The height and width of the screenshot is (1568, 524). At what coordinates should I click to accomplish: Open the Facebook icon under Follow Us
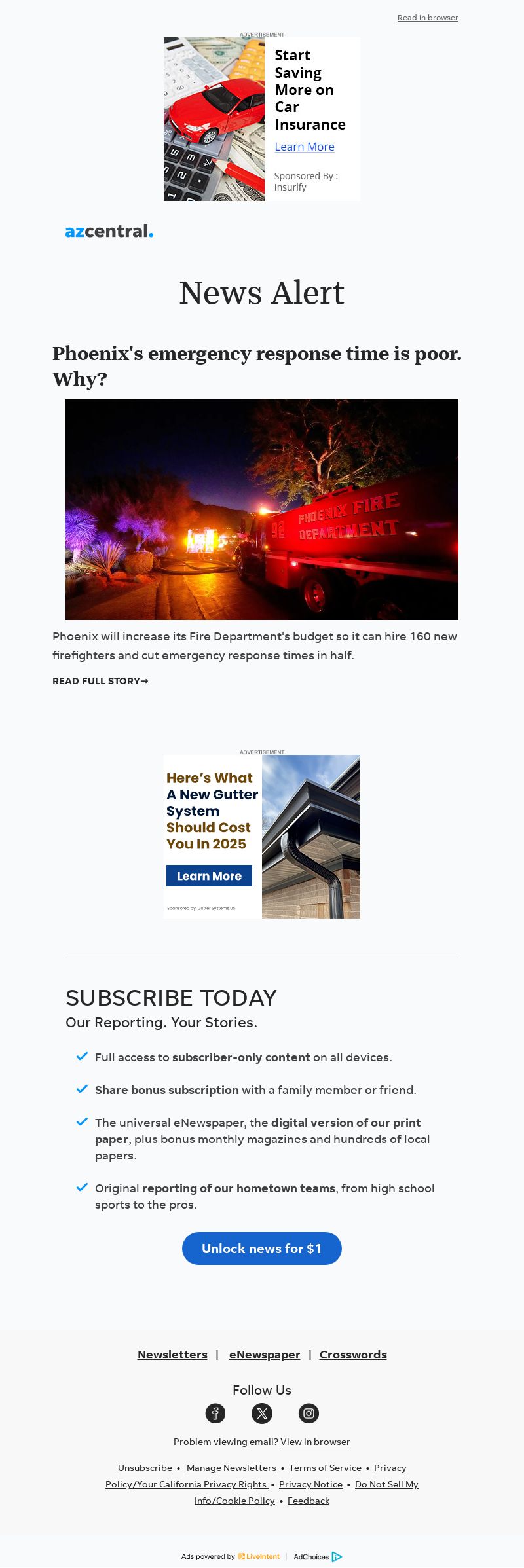click(x=215, y=1413)
